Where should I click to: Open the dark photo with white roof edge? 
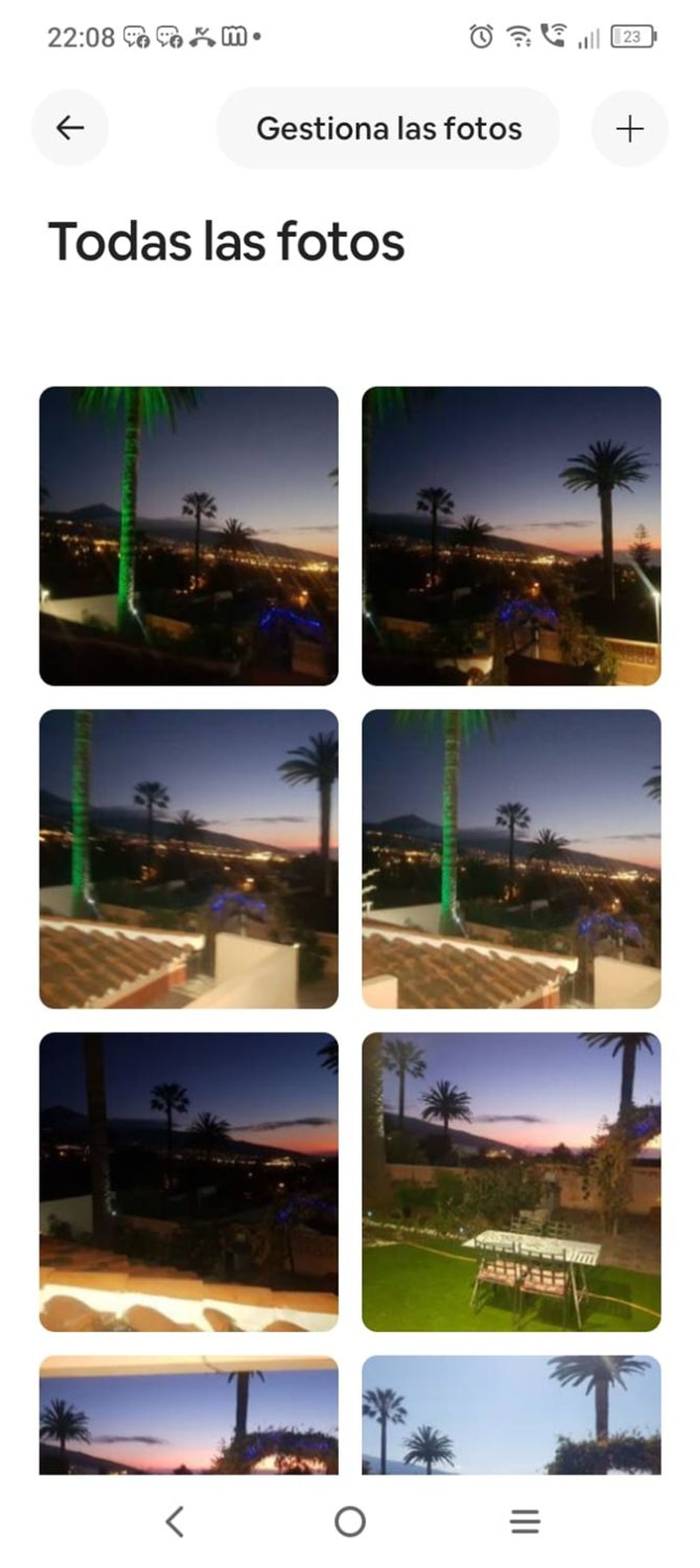pos(189,1181)
